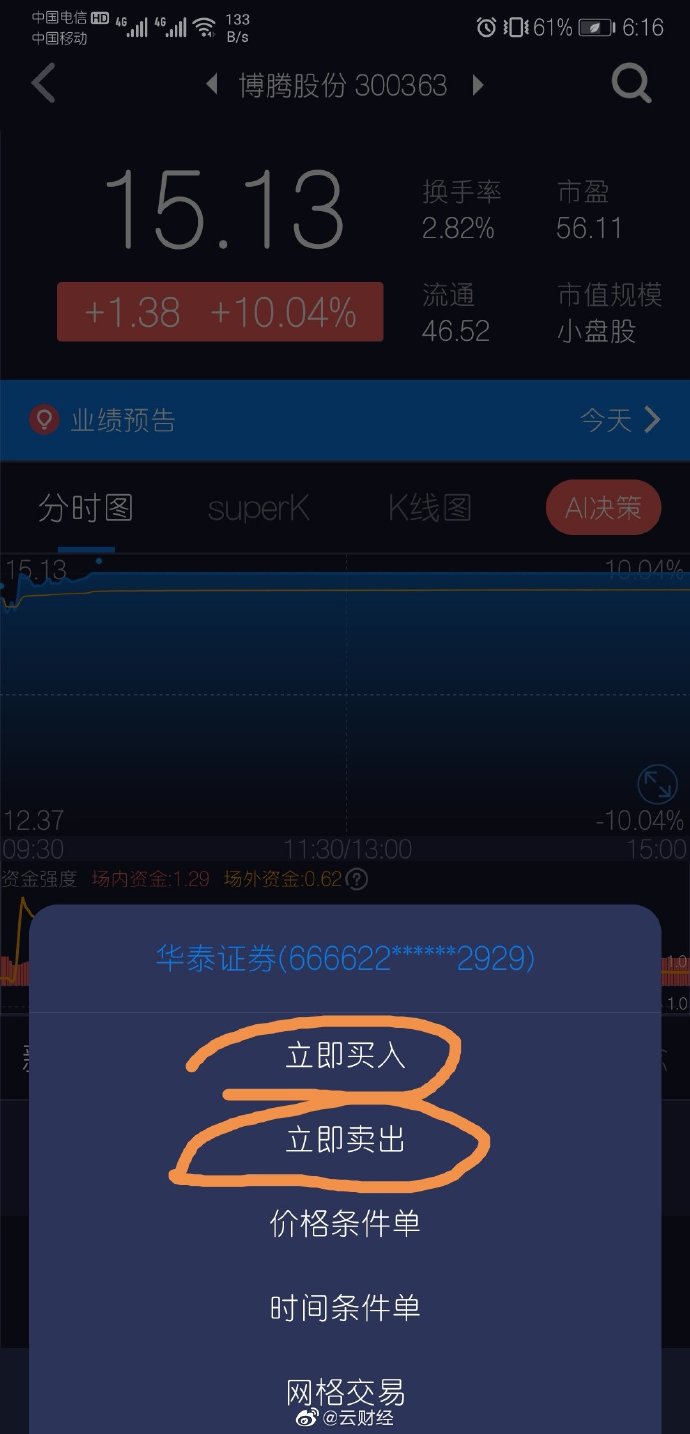Switch to the K线图 tab
Image resolution: width=690 pixels, height=1434 pixels.
[x=430, y=508]
